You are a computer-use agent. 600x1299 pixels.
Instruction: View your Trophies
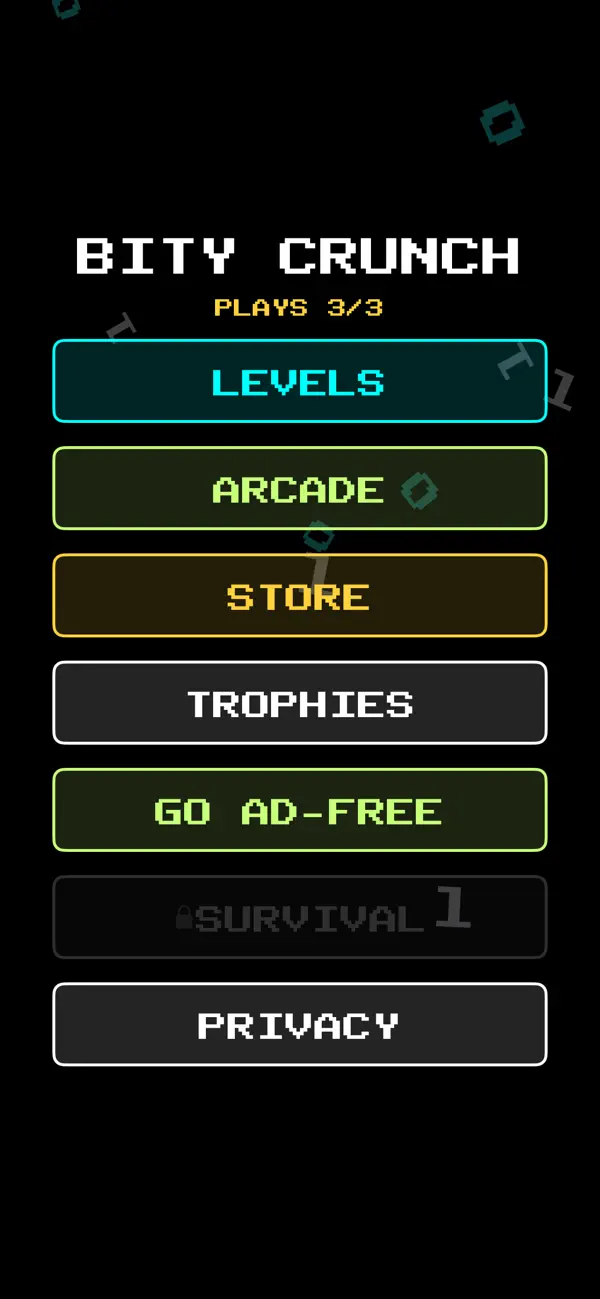click(x=300, y=702)
